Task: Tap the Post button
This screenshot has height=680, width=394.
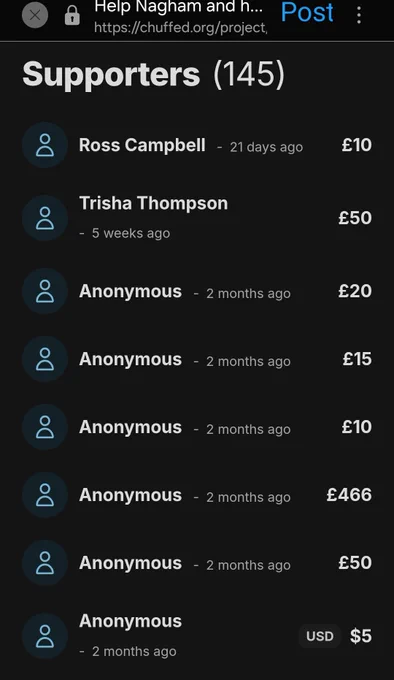Action: pyautogui.click(x=307, y=13)
